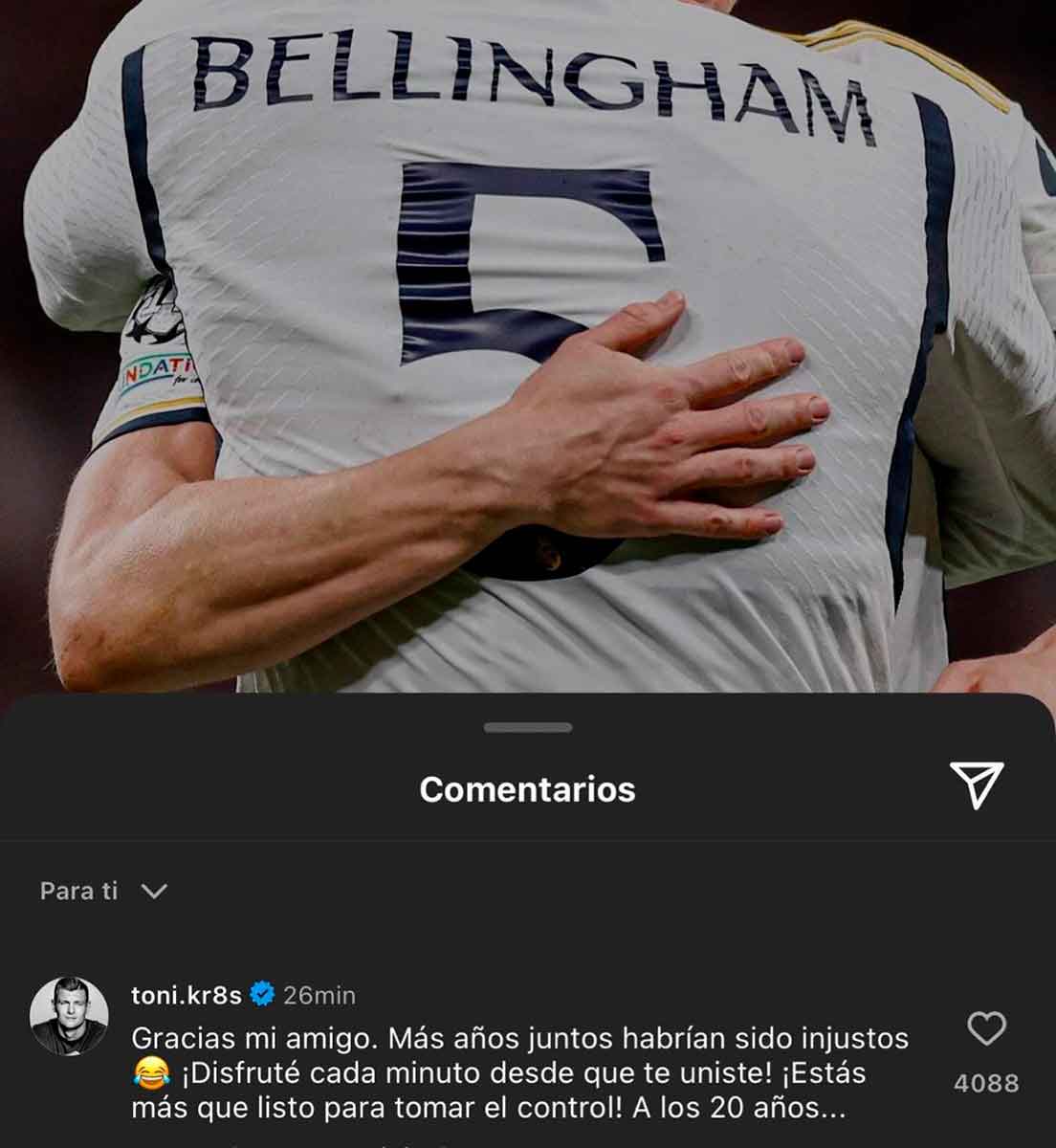Open toni.kr8s profile picture

[68, 1016]
